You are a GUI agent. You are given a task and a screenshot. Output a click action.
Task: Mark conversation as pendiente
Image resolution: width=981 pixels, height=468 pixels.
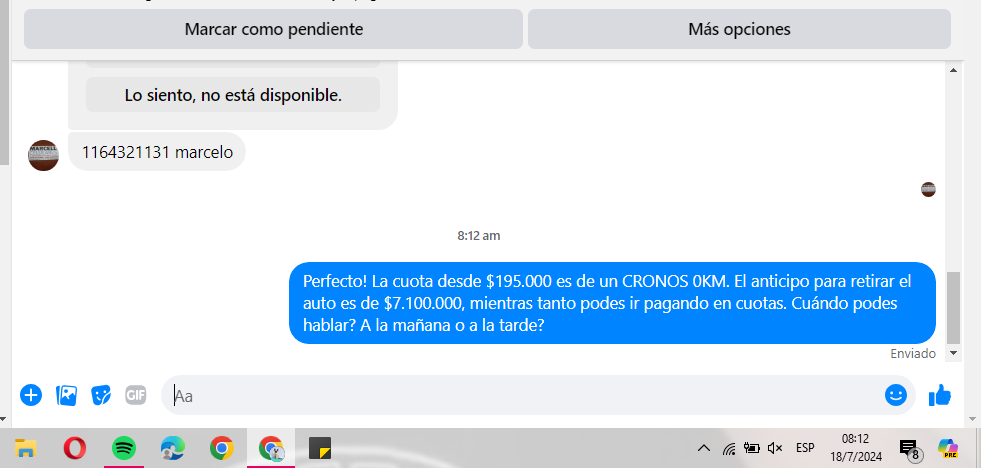point(273,29)
